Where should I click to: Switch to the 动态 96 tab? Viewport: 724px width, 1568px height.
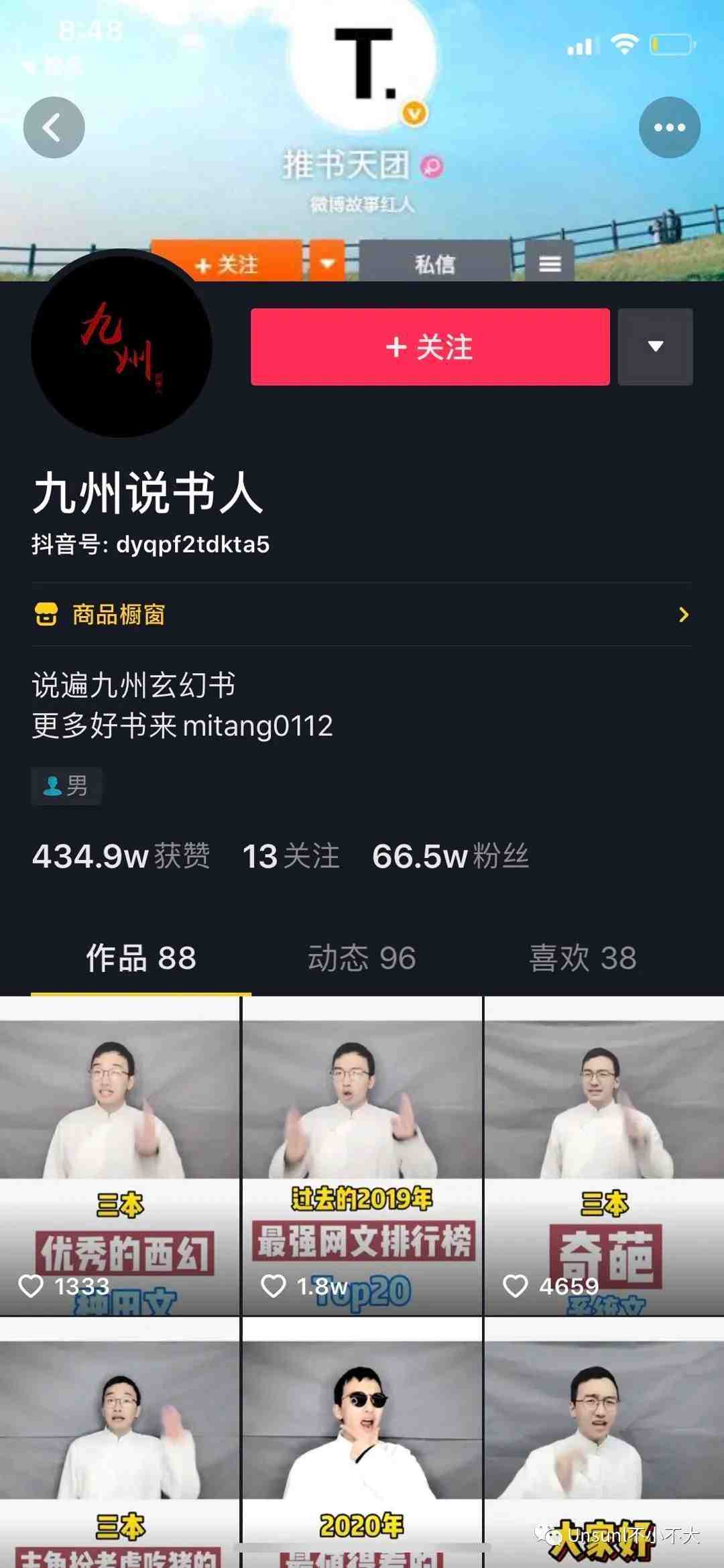pos(362,958)
